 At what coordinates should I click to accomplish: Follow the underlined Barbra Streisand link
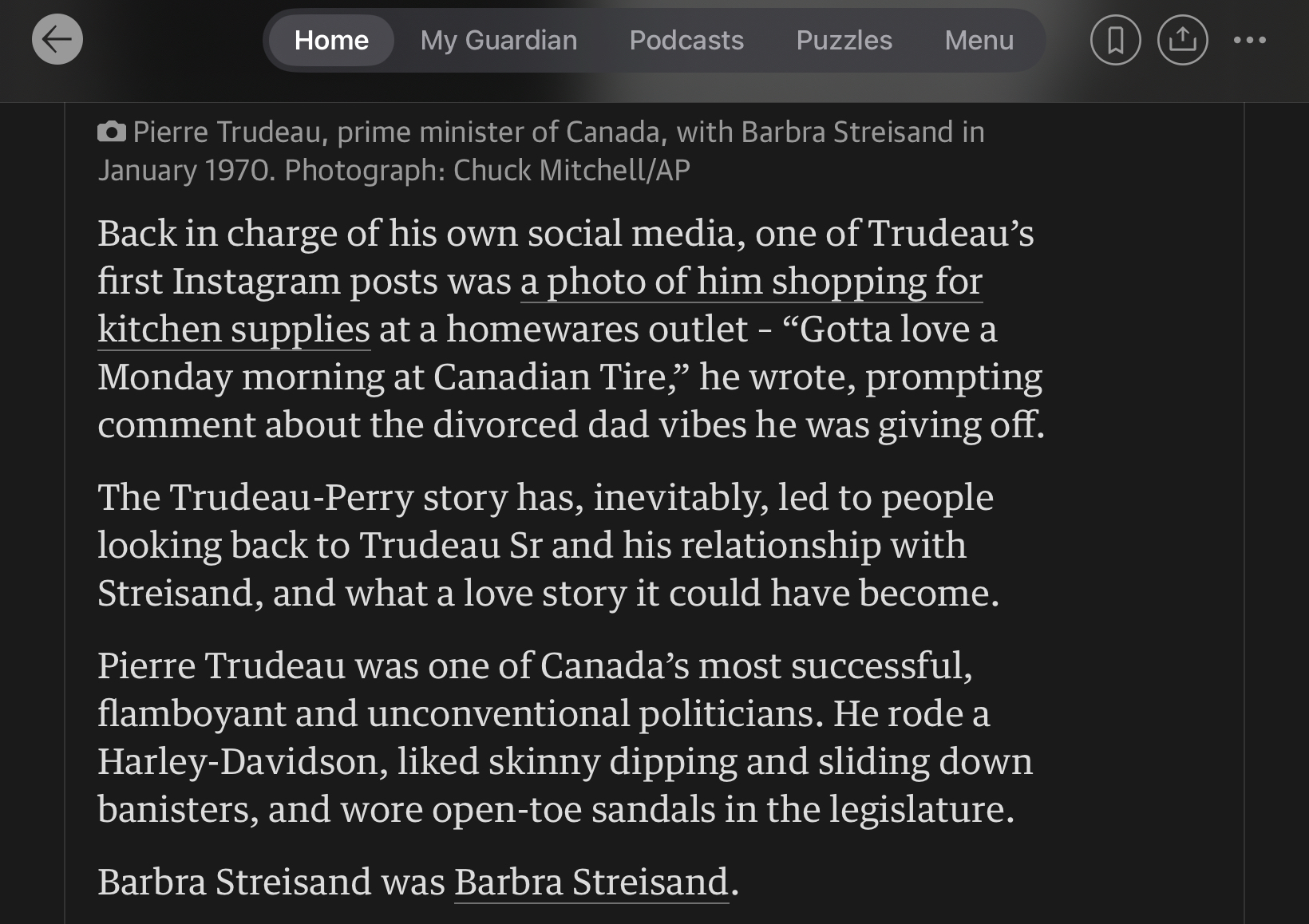pos(591,882)
